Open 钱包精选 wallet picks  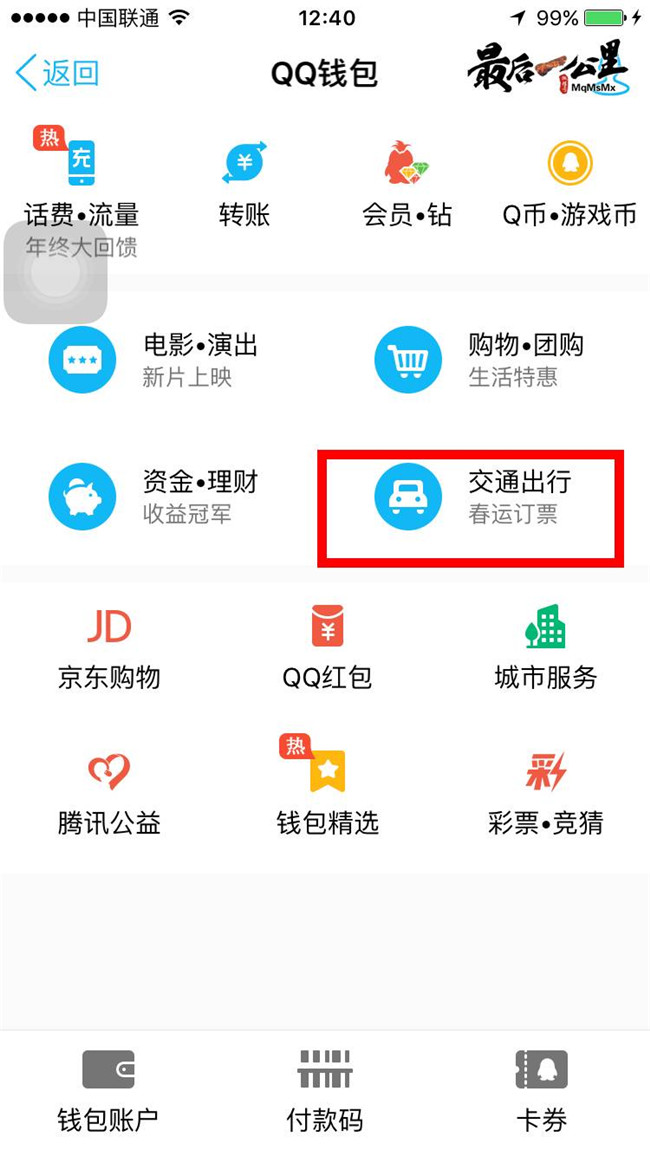click(327, 794)
